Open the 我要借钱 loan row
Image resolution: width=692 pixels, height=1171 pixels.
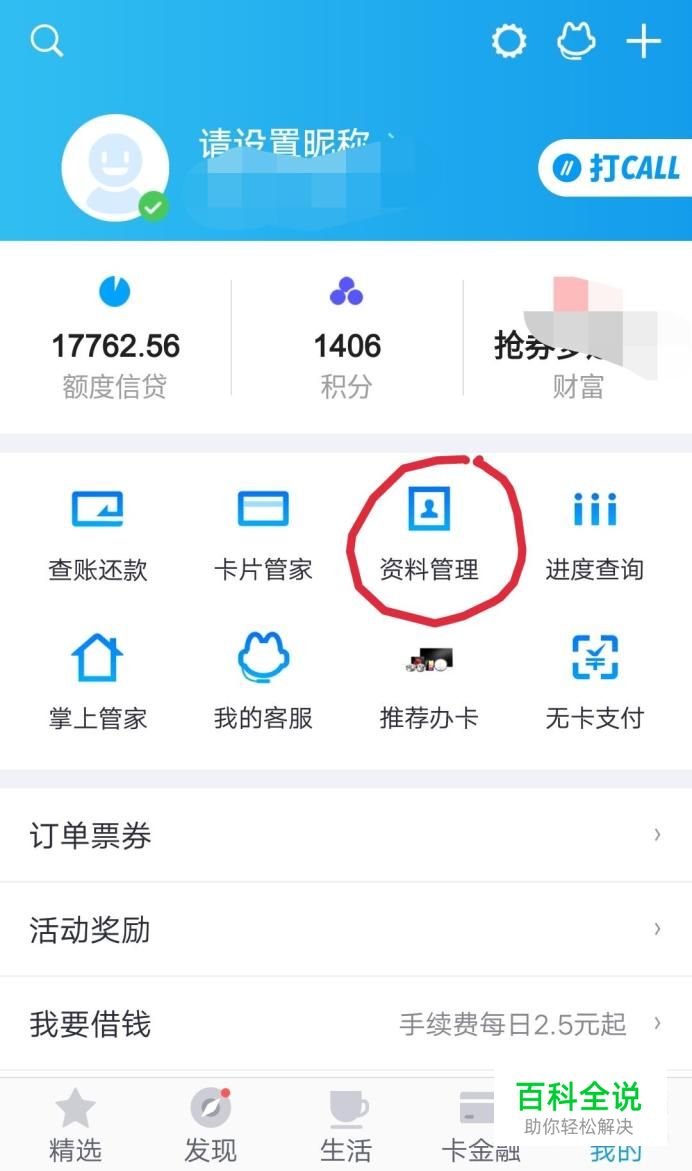point(346,1024)
